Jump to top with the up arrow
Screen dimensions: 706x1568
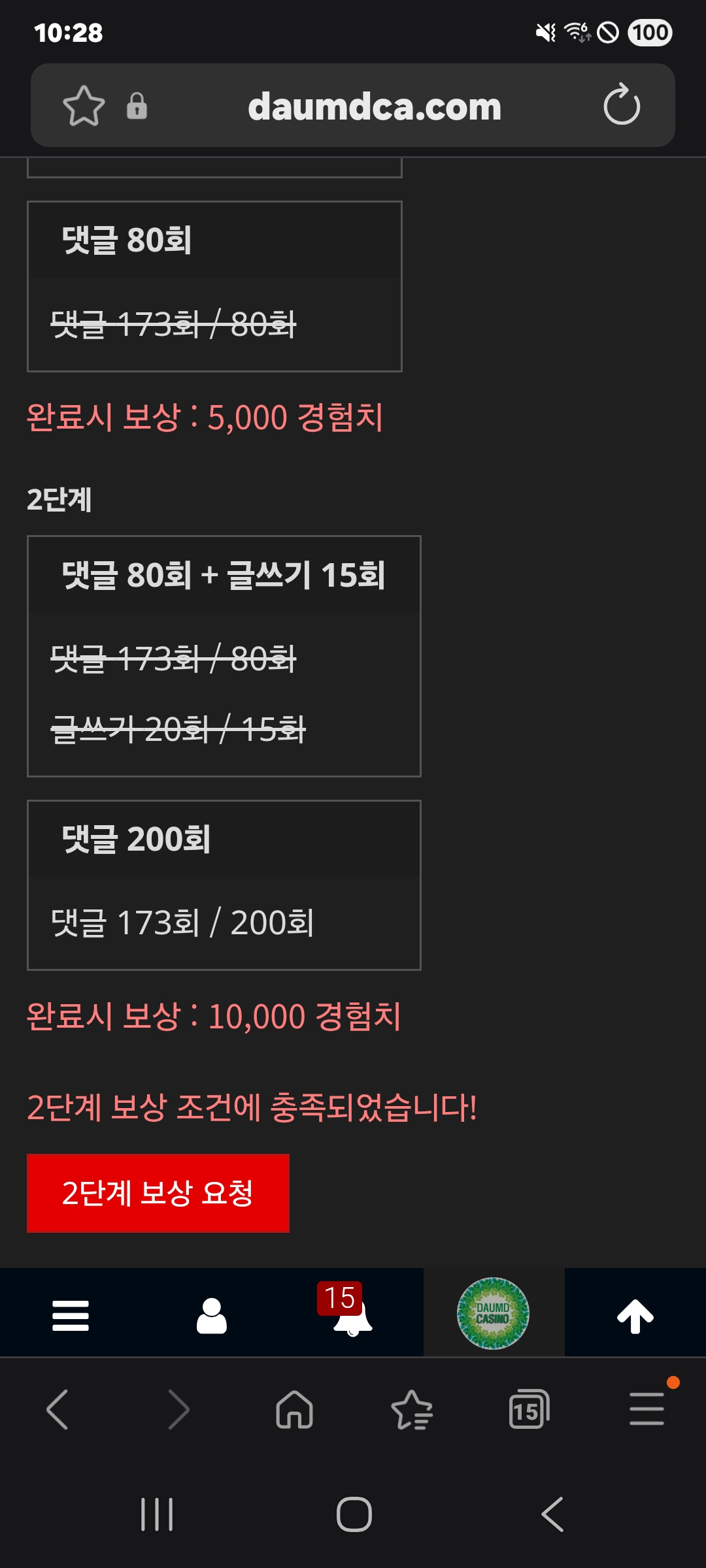pos(635,1315)
